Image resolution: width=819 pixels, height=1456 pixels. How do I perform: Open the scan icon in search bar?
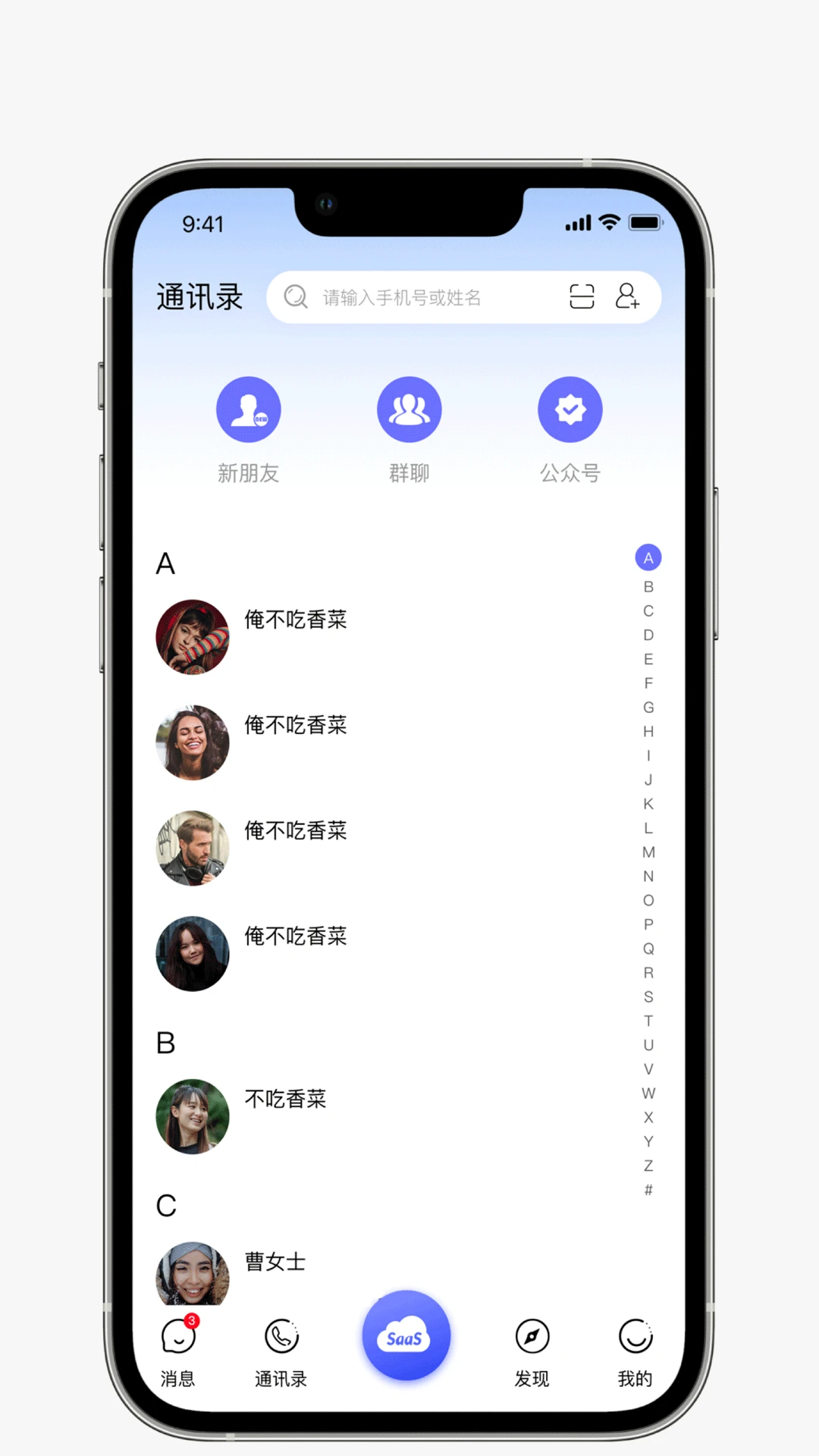(582, 297)
